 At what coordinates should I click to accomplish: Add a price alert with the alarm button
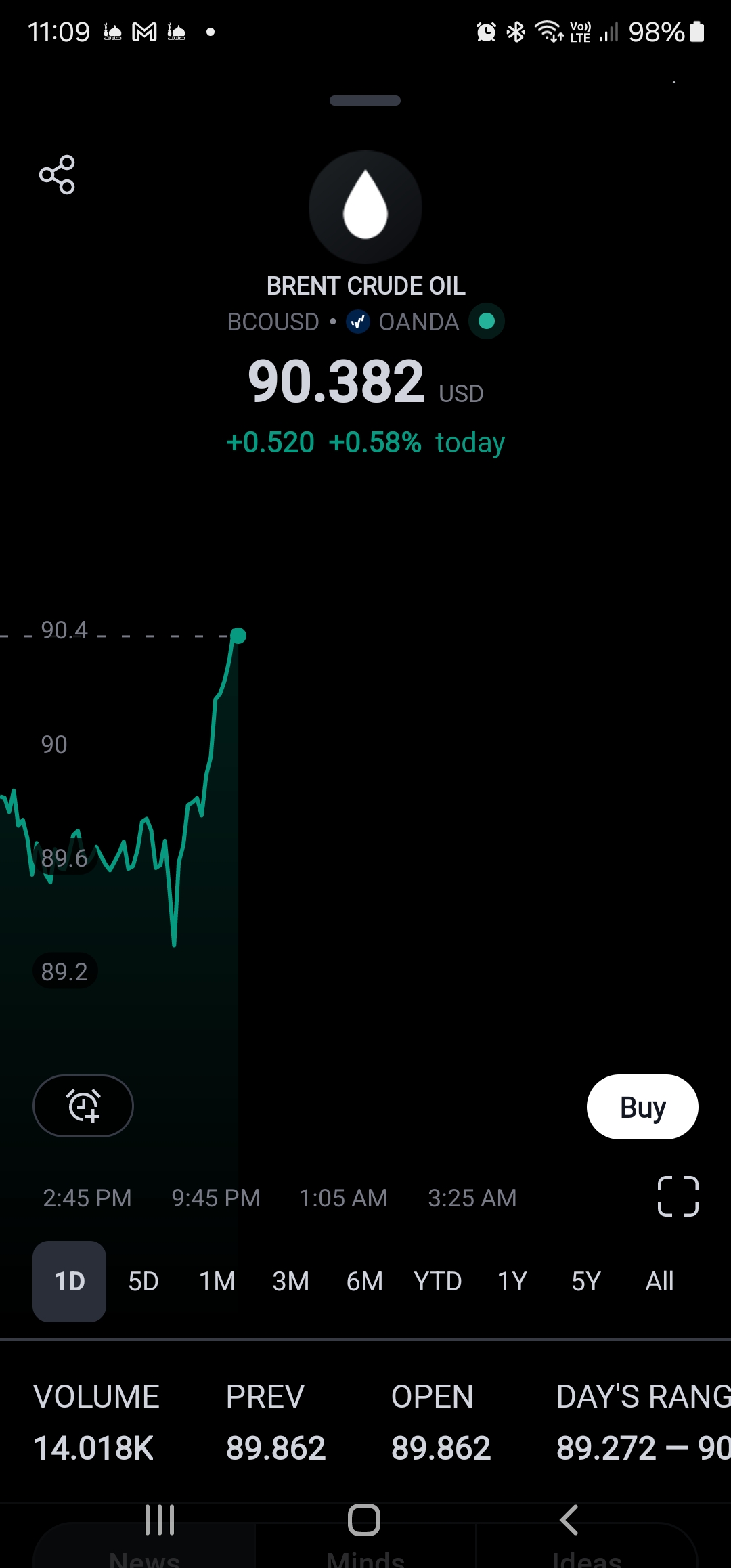[x=83, y=1106]
